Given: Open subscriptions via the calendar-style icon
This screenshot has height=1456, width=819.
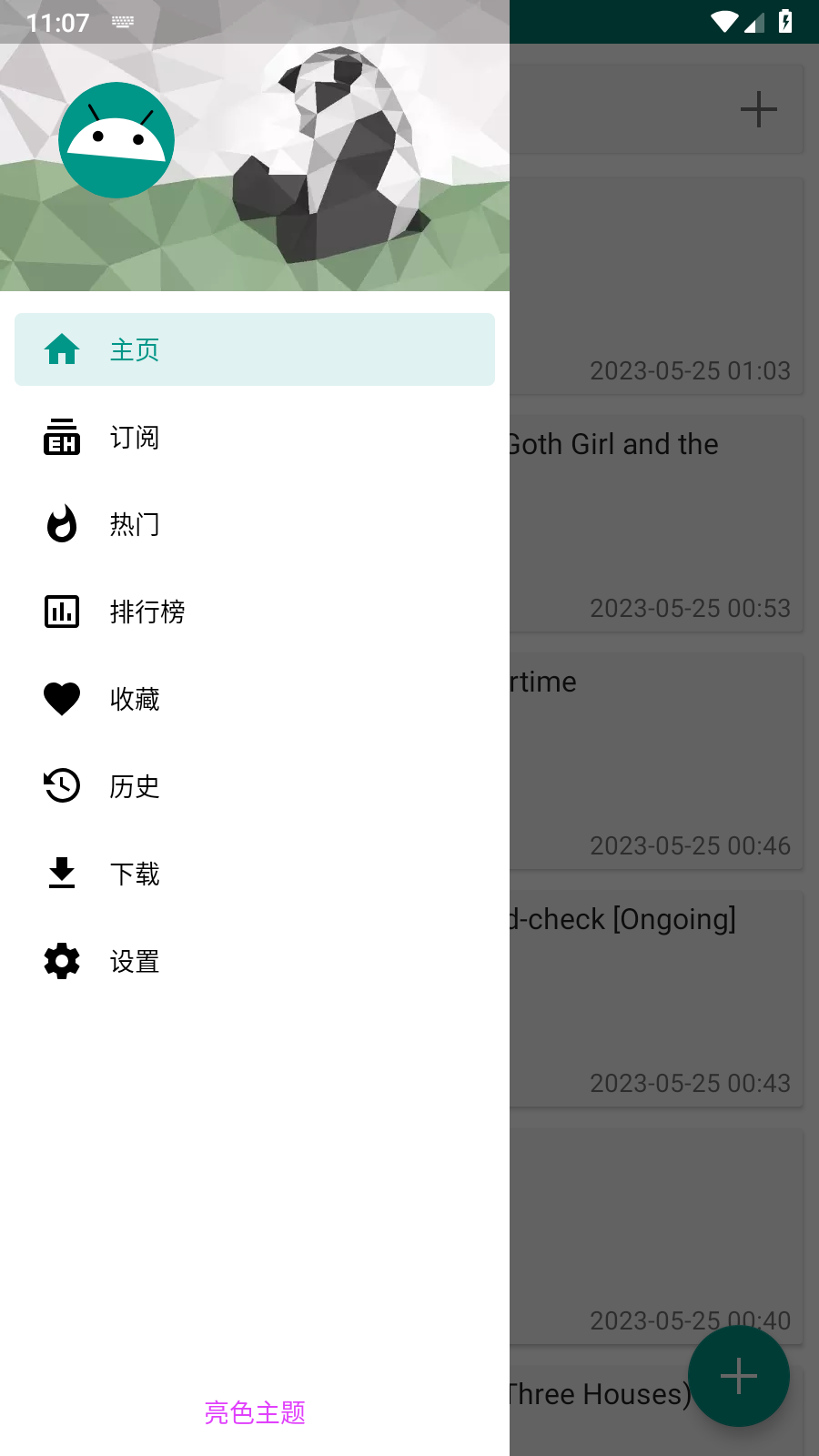Looking at the screenshot, I should pos(61,437).
